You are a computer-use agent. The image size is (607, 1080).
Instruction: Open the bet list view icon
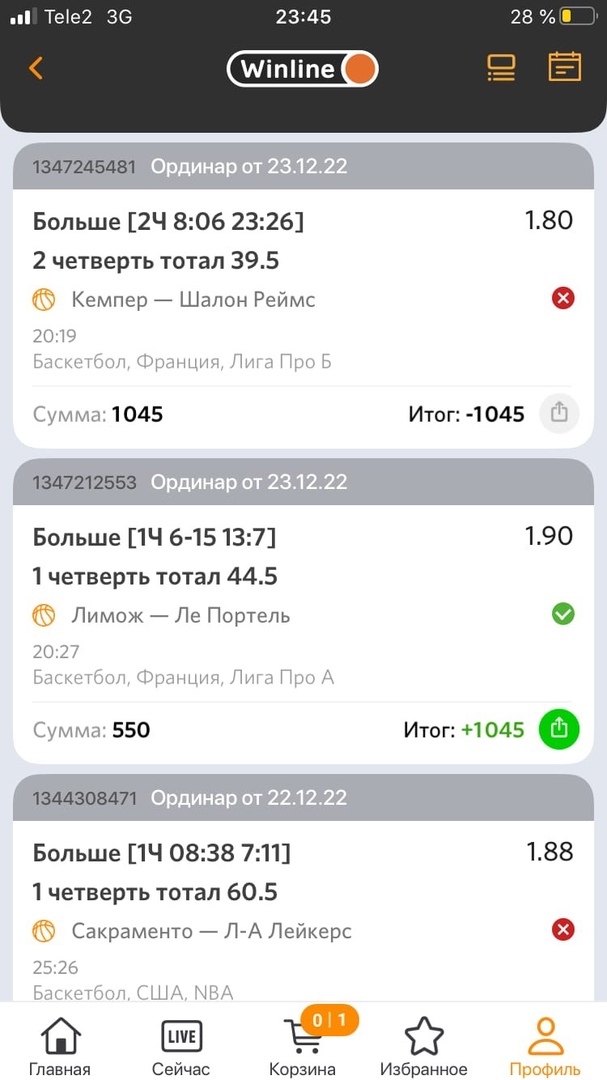point(501,68)
